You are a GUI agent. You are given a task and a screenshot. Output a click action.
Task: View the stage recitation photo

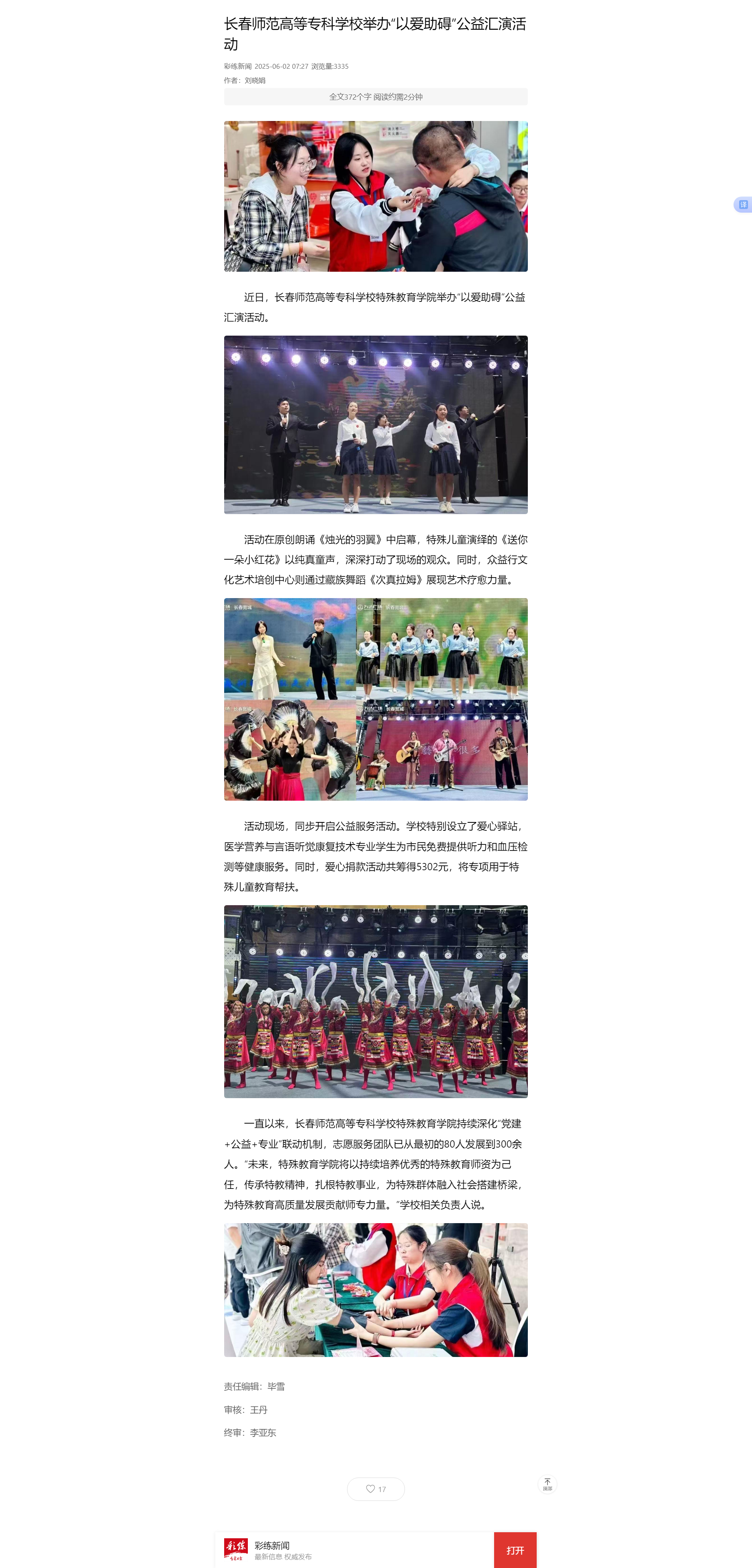375,424
